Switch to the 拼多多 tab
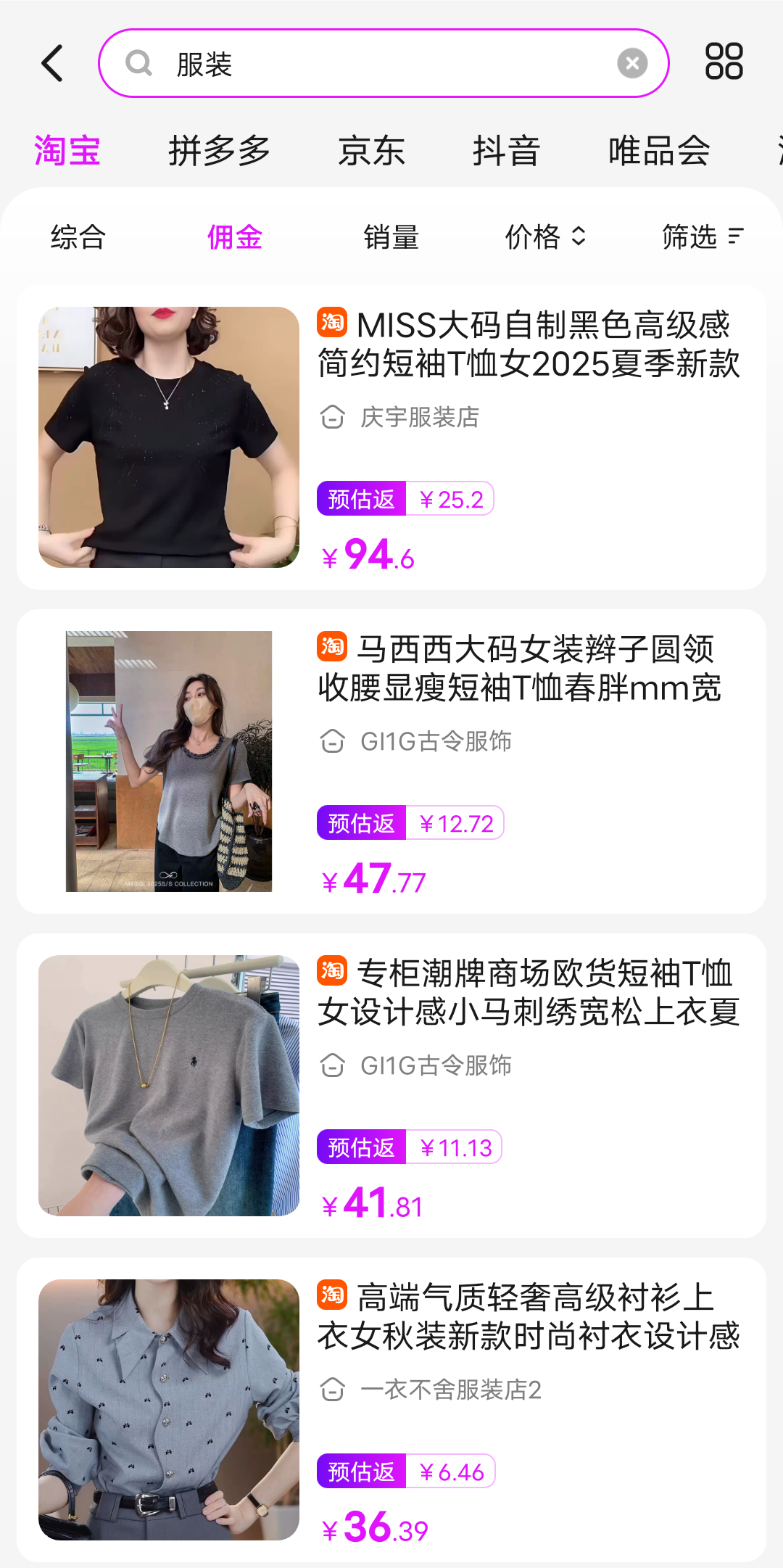The width and height of the screenshot is (783, 1568). point(219,151)
